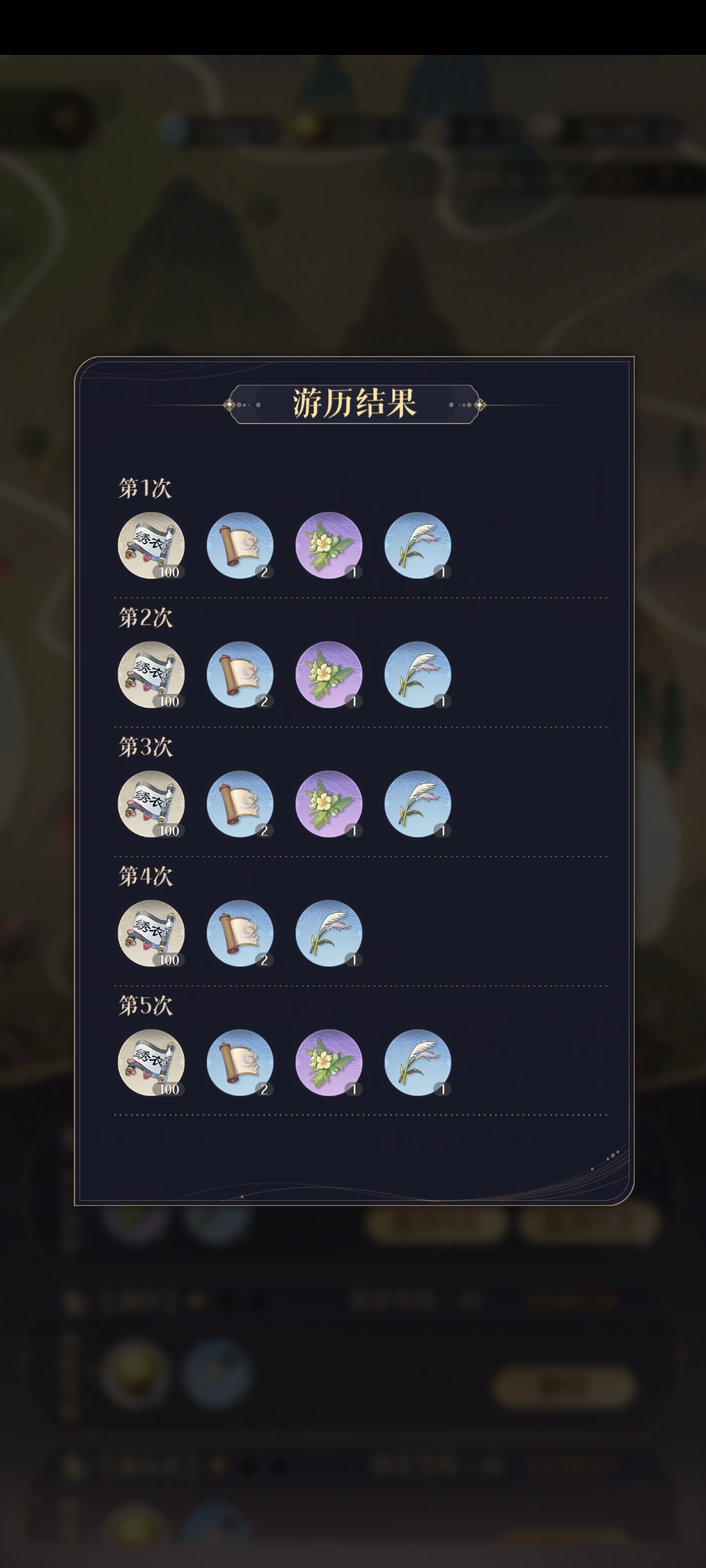The height and width of the screenshot is (1568, 706).
Task: Inspect the feather item in 第3次
Action: click(x=418, y=804)
